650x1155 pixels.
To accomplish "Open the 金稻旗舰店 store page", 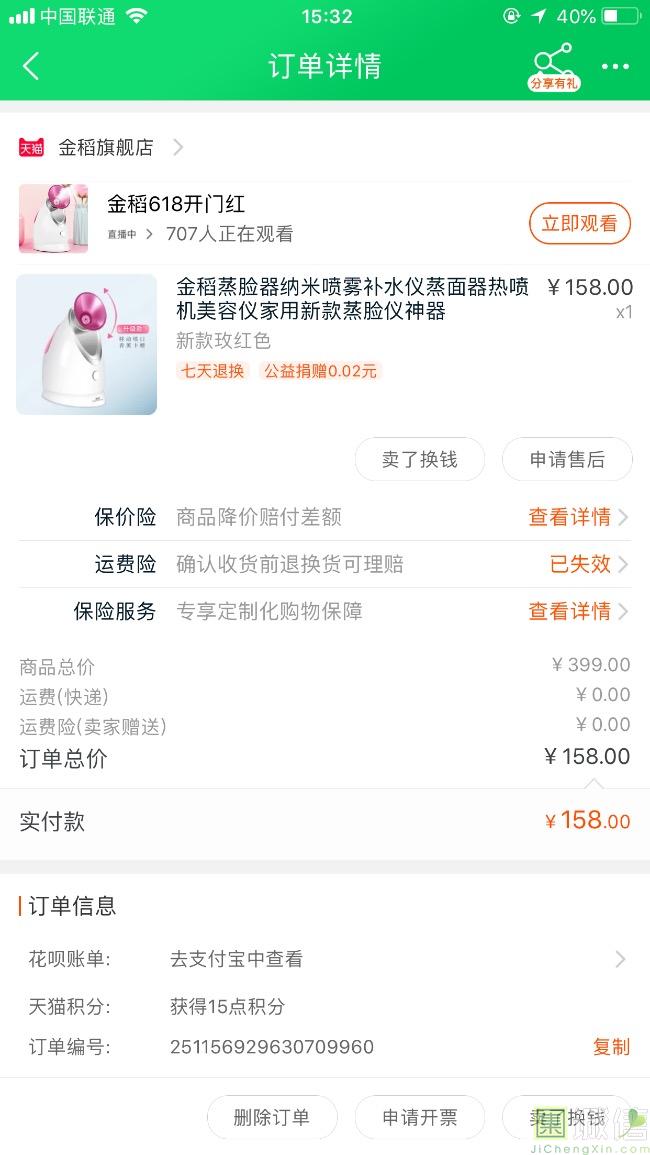I will [105, 148].
